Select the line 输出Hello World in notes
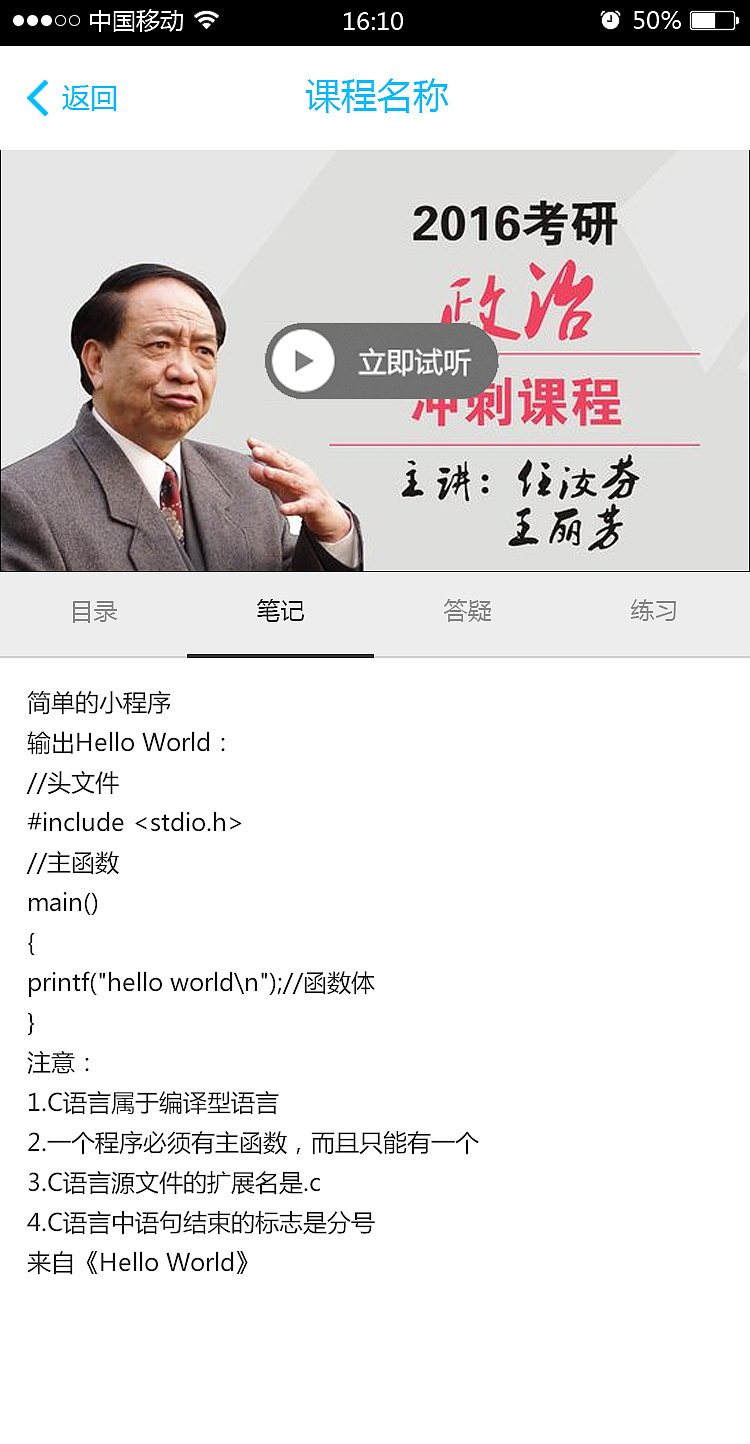 pyautogui.click(x=130, y=742)
